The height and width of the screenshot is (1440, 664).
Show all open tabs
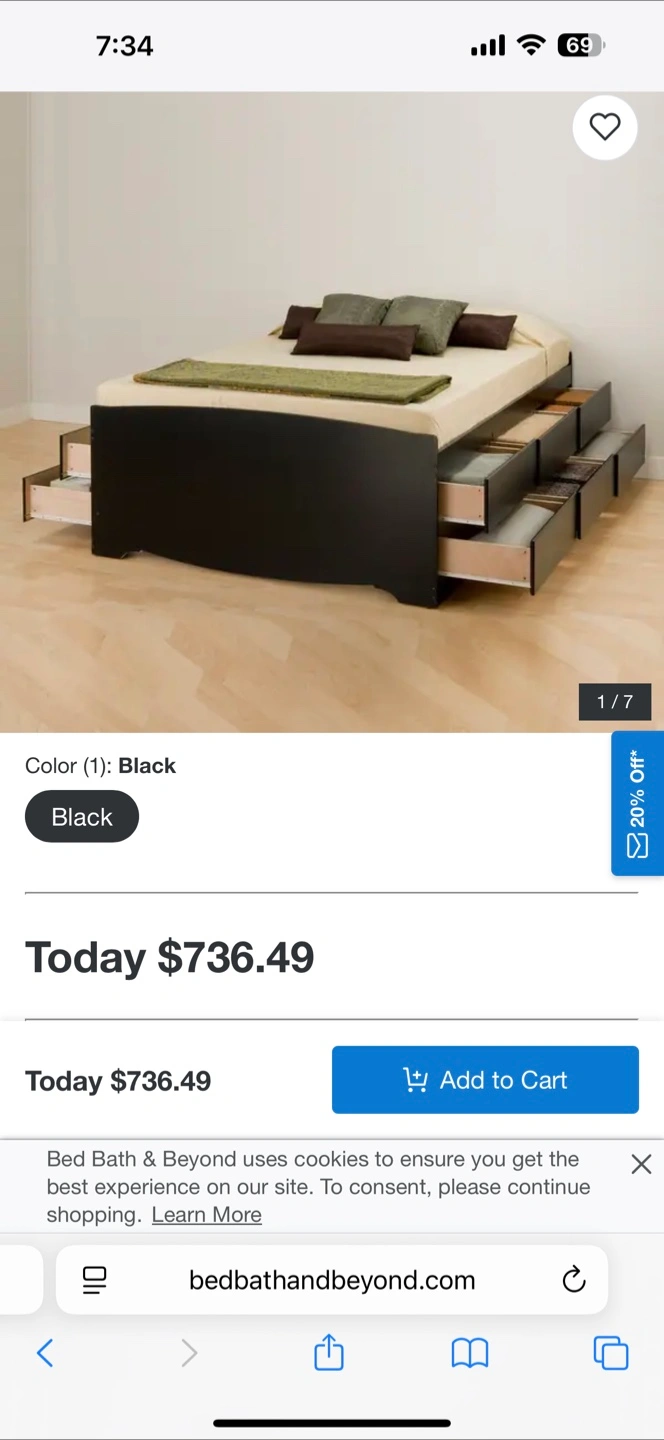pos(610,1353)
